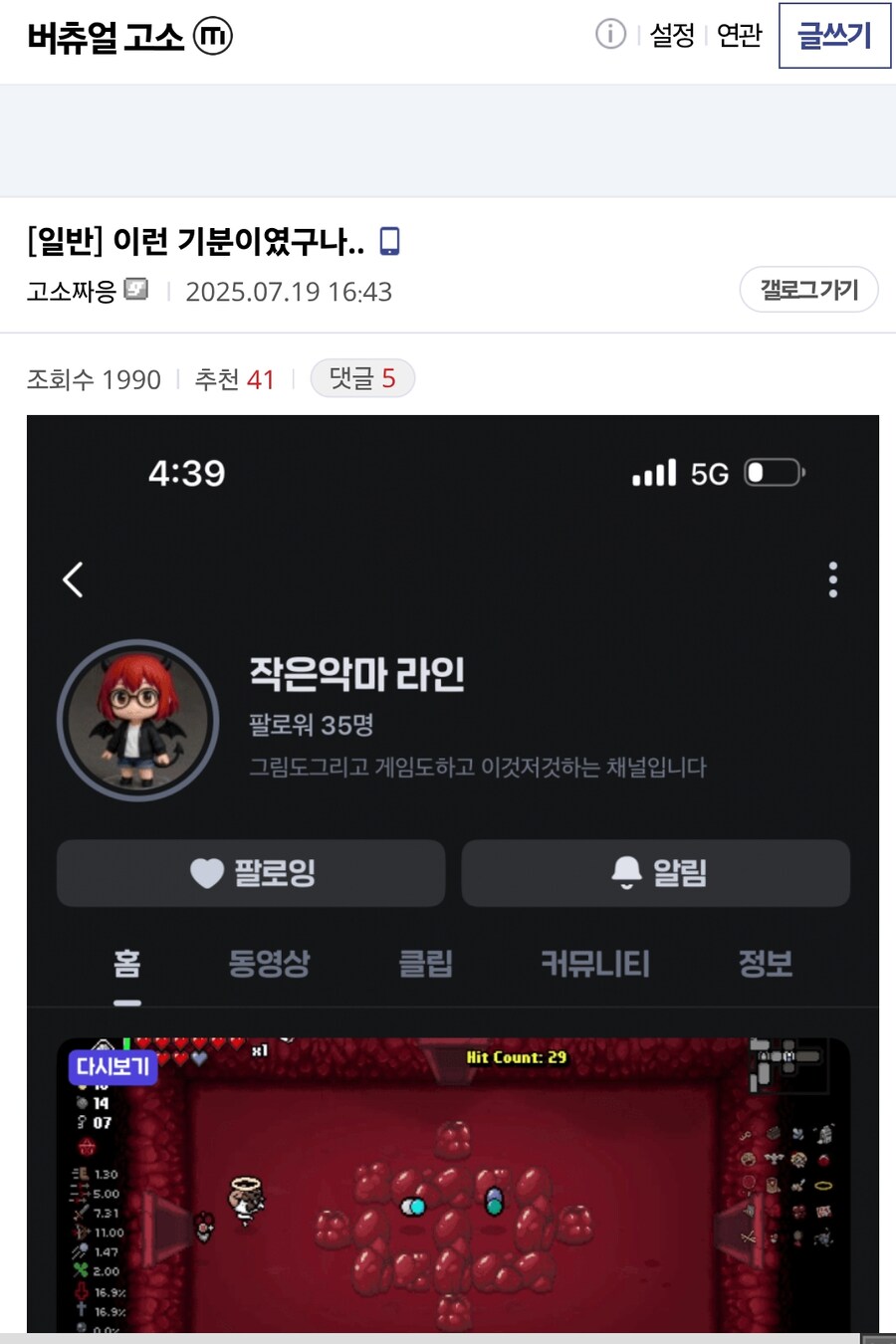Open the gallery info icon
This screenshot has height=1344, width=896.
(610, 34)
